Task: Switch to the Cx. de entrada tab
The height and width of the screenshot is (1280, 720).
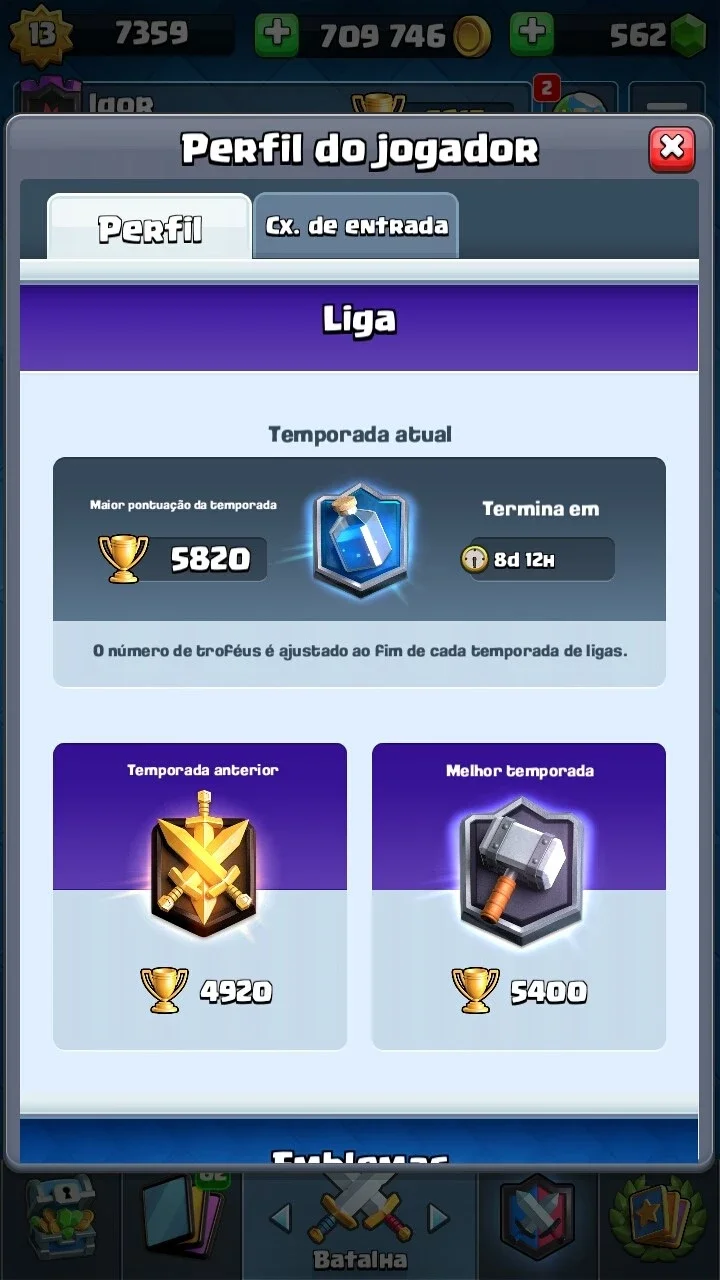Action: (356, 226)
